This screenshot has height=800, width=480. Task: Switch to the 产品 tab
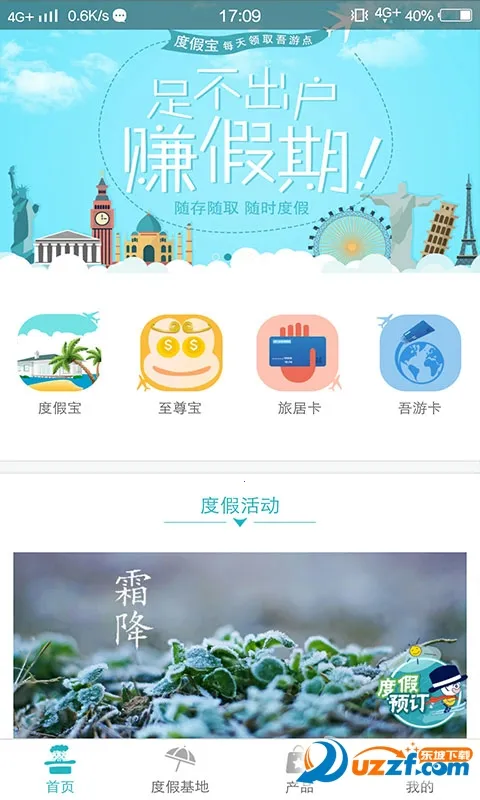point(300,769)
